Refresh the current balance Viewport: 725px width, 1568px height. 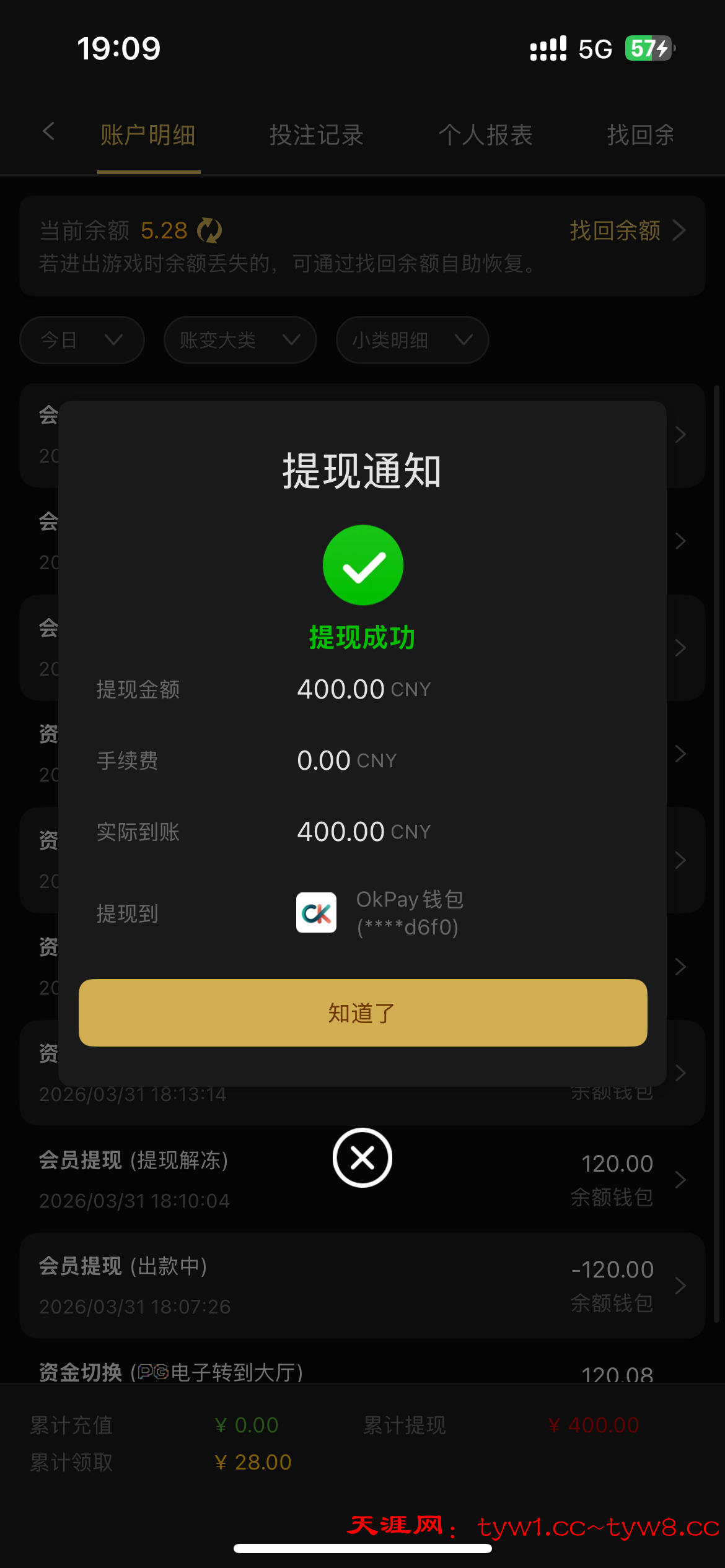pos(209,230)
